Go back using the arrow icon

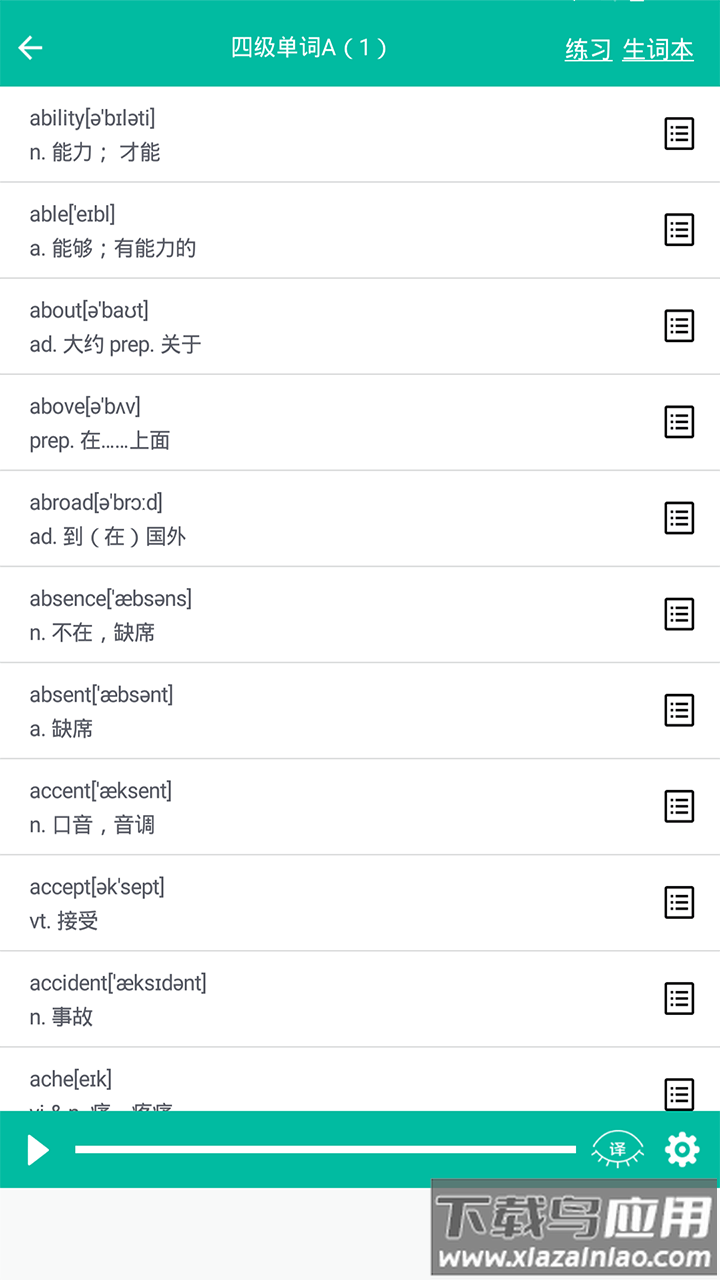tap(30, 47)
